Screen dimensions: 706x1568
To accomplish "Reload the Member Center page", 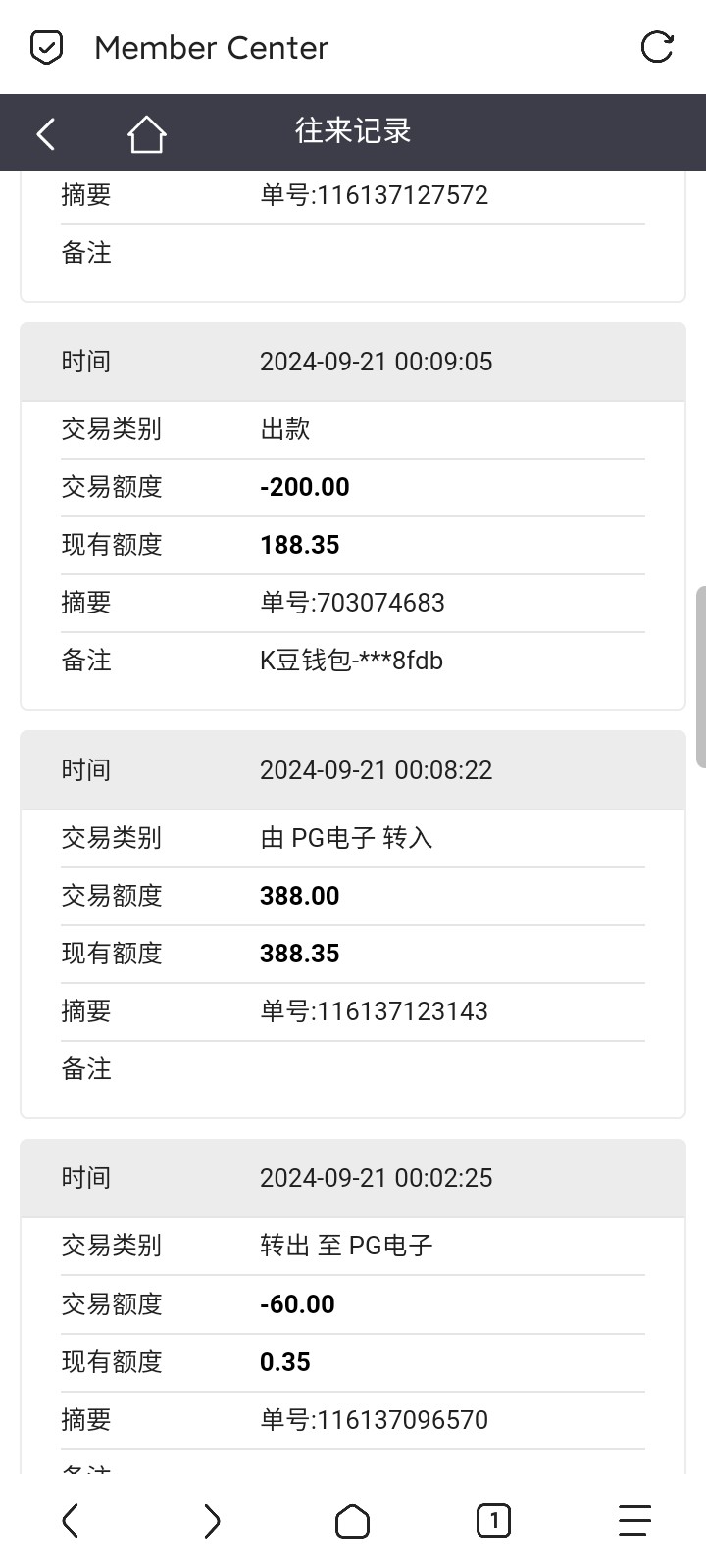I will 656,47.
